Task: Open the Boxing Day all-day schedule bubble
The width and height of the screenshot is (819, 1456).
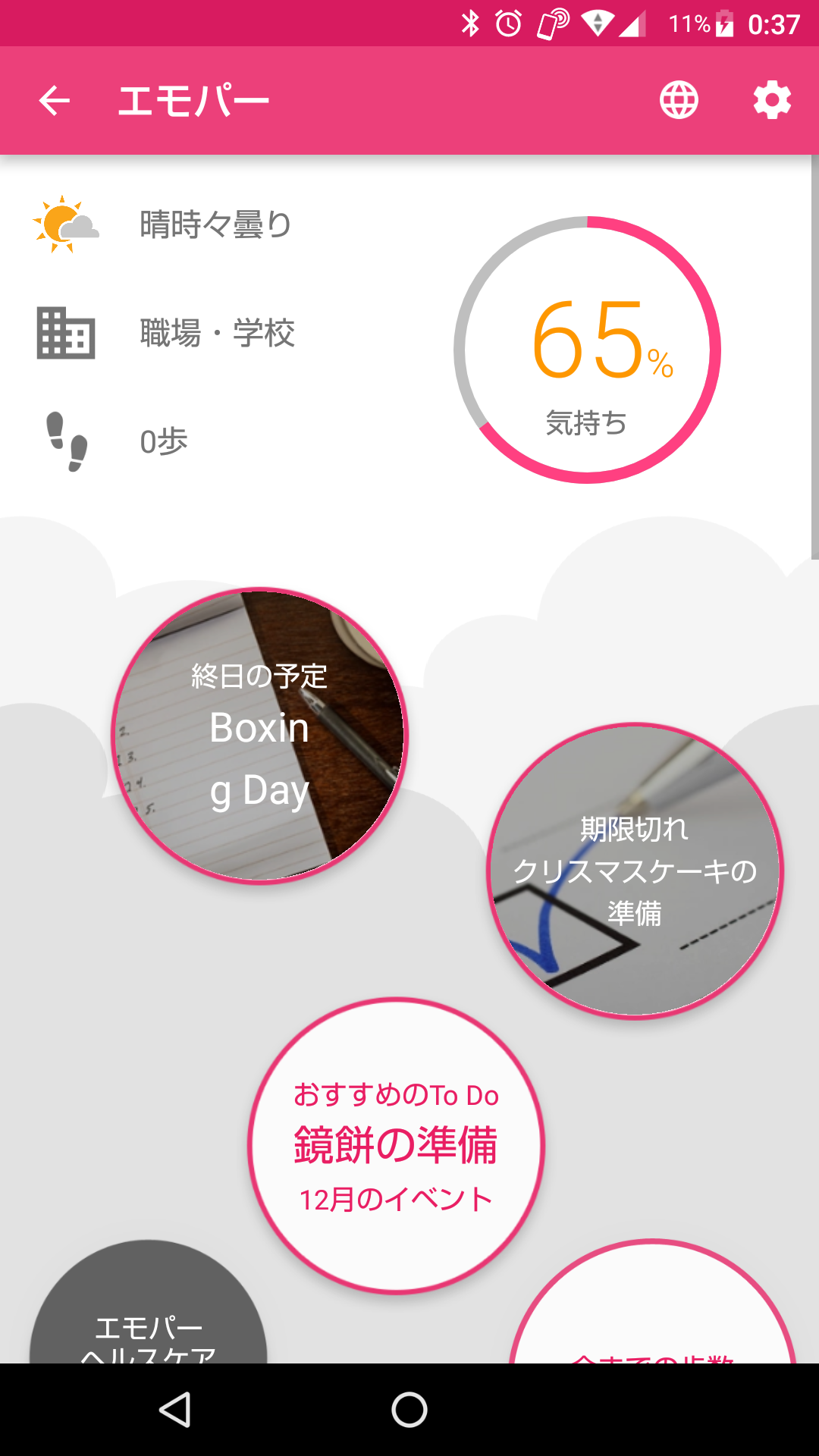Action: 260,736
